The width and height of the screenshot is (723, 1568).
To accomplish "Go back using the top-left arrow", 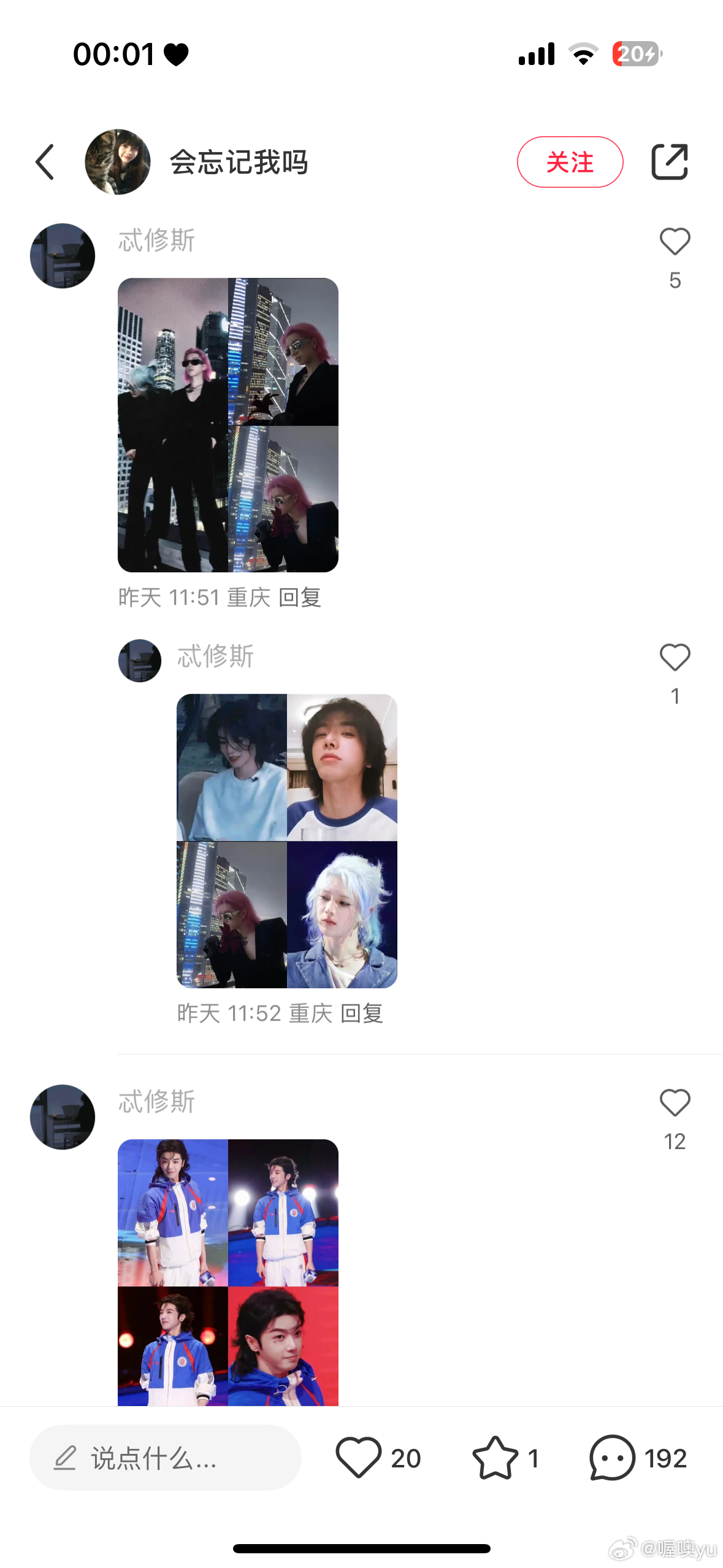I will [45, 162].
